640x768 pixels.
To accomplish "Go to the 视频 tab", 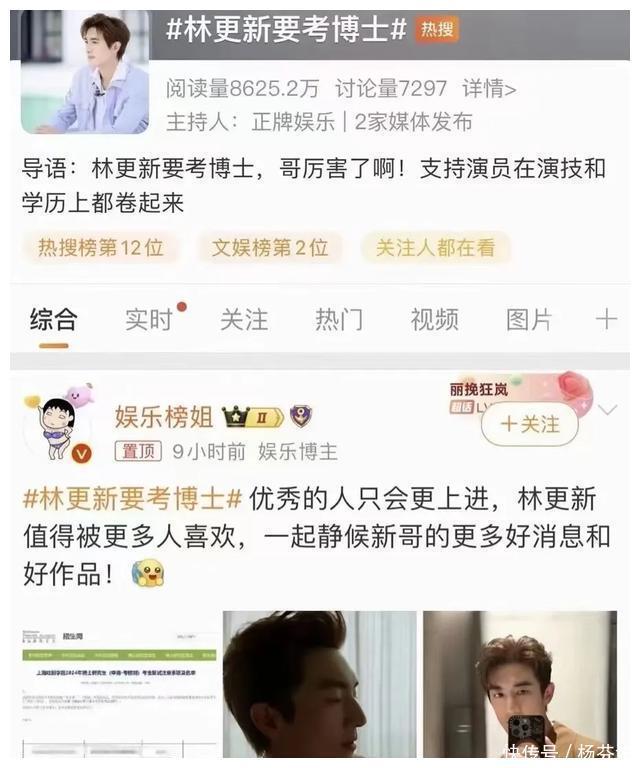I will 434,320.
